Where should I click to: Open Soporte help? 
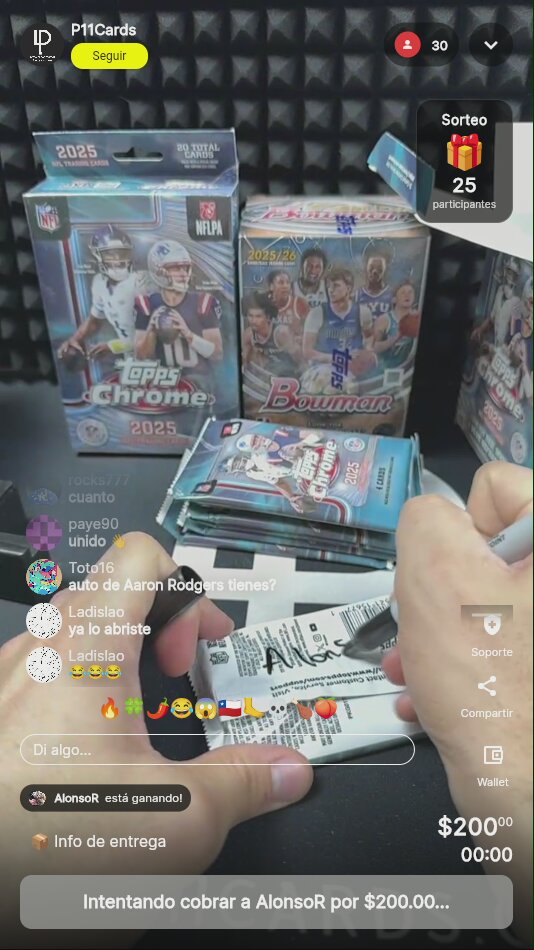pyautogui.click(x=491, y=632)
